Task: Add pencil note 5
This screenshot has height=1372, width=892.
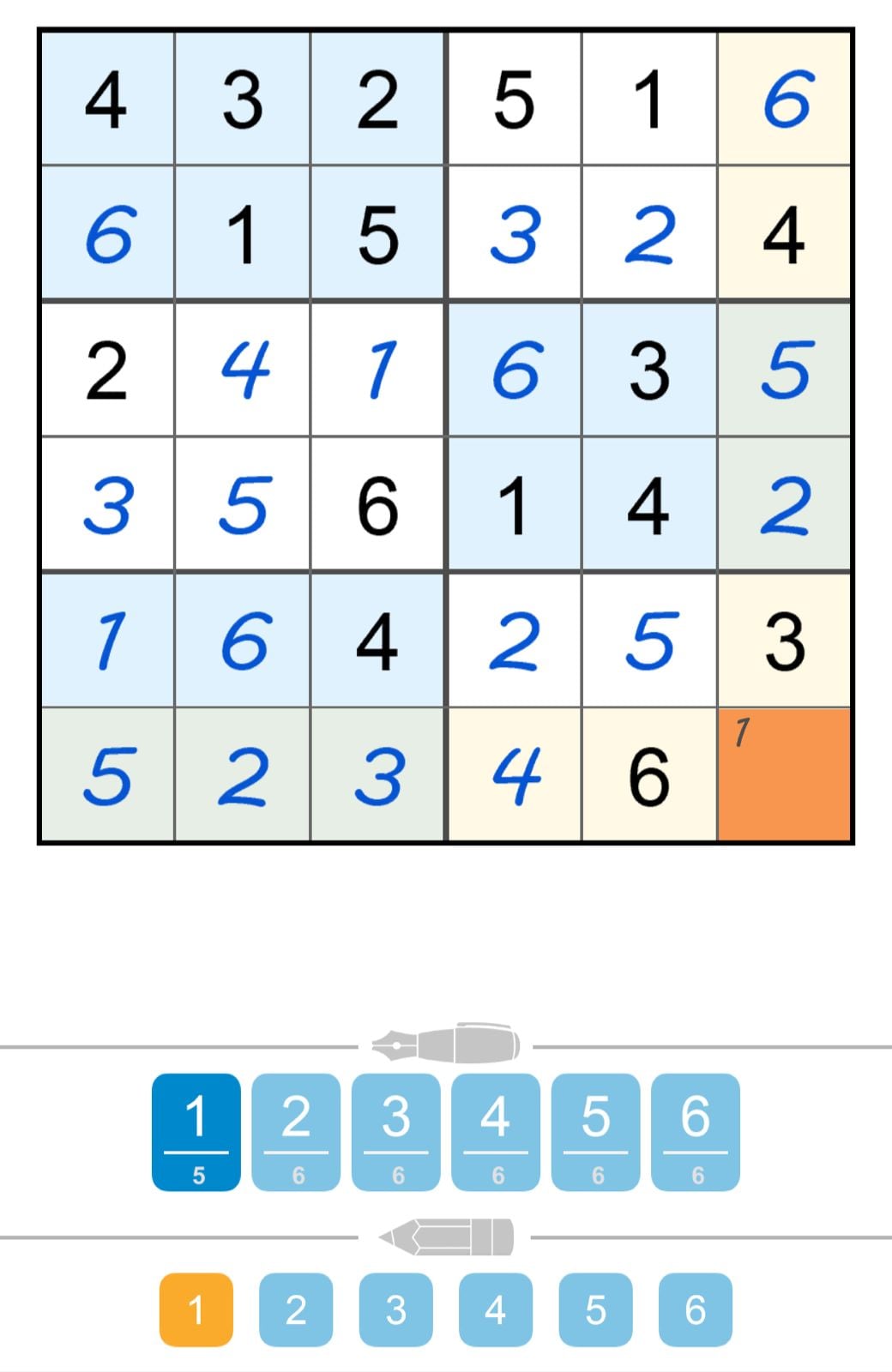Action: (x=595, y=1309)
